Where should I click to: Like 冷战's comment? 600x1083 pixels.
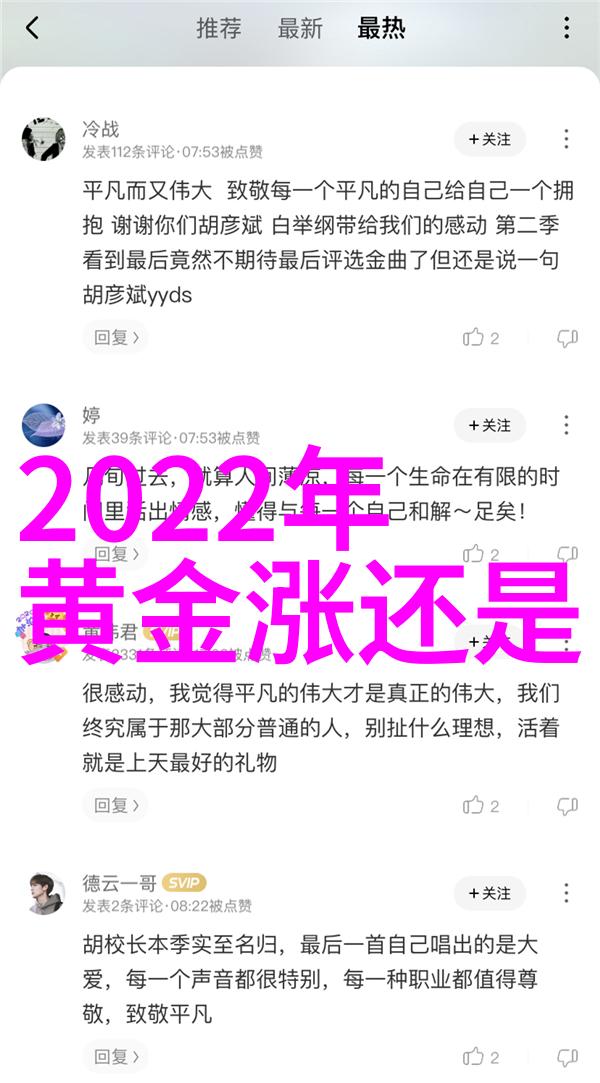pyautogui.click(x=480, y=338)
